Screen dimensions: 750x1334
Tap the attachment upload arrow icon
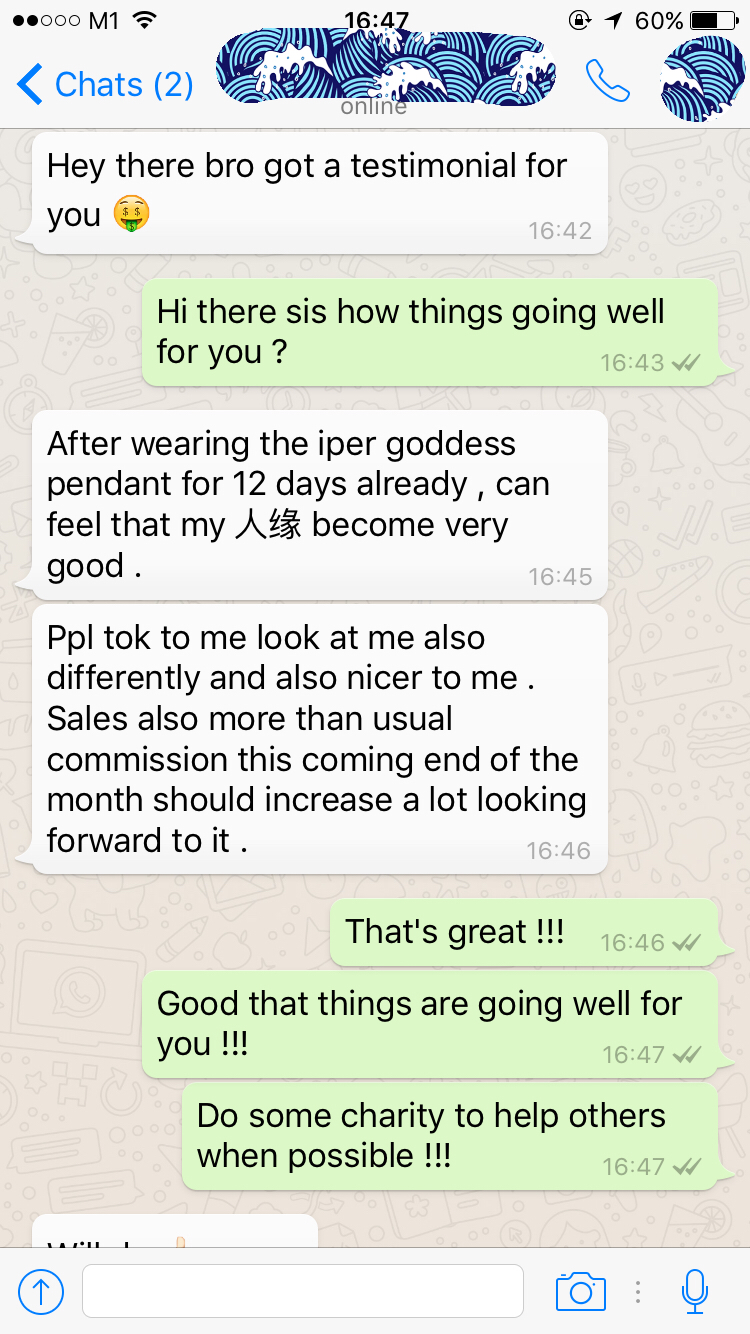[42, 1291]
